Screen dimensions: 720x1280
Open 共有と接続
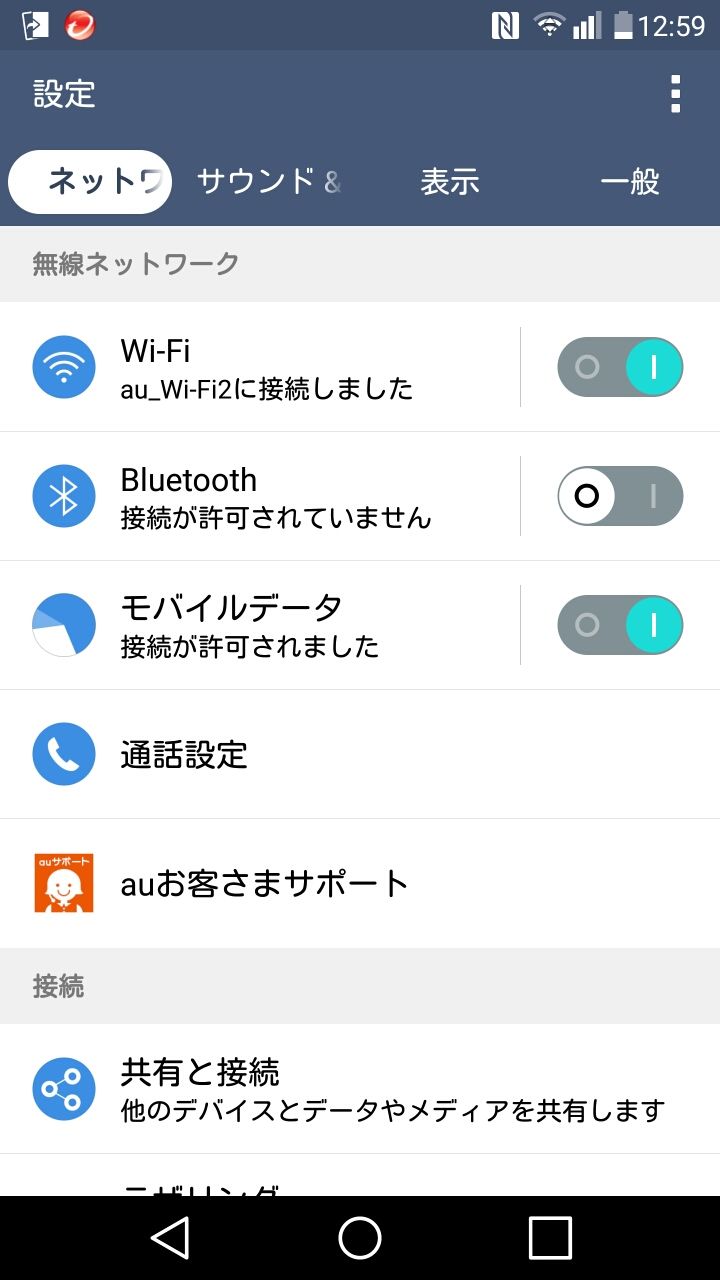tap(360, 1088)
